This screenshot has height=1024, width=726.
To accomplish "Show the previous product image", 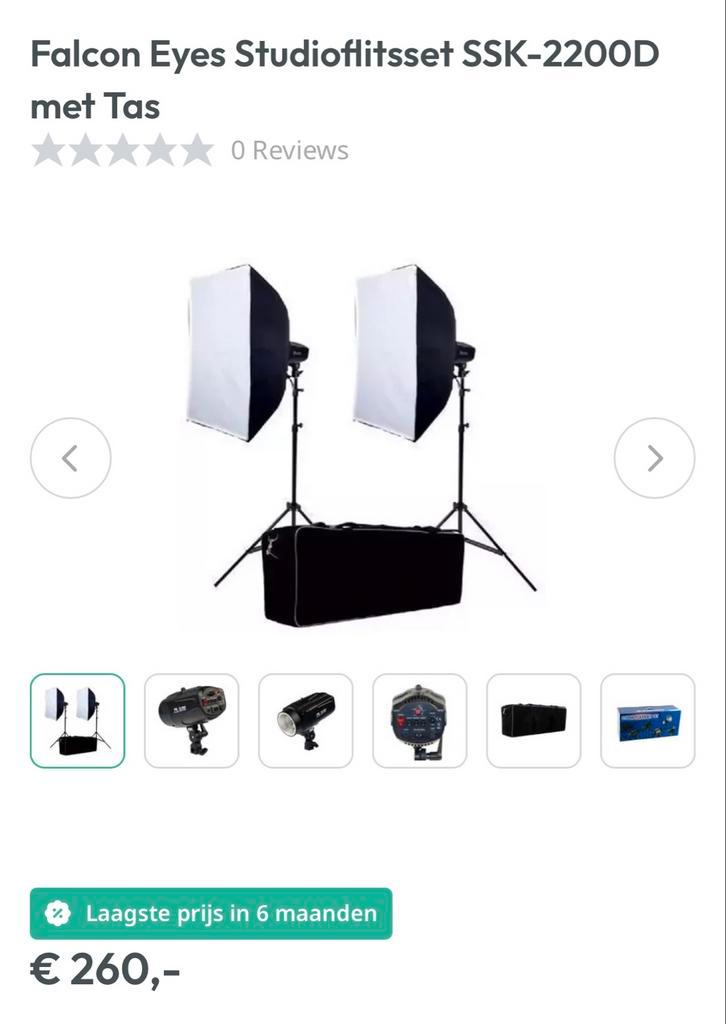I will pos(70,458).
